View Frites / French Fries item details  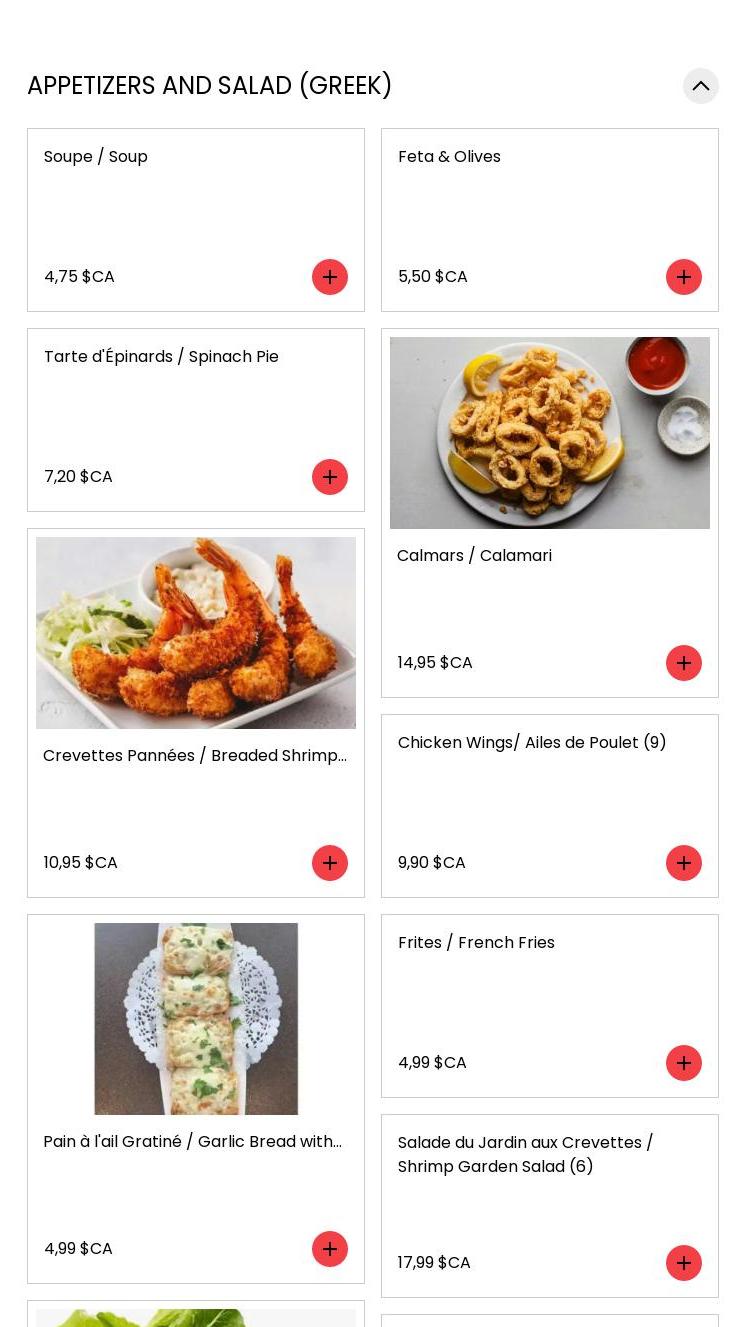476,943
